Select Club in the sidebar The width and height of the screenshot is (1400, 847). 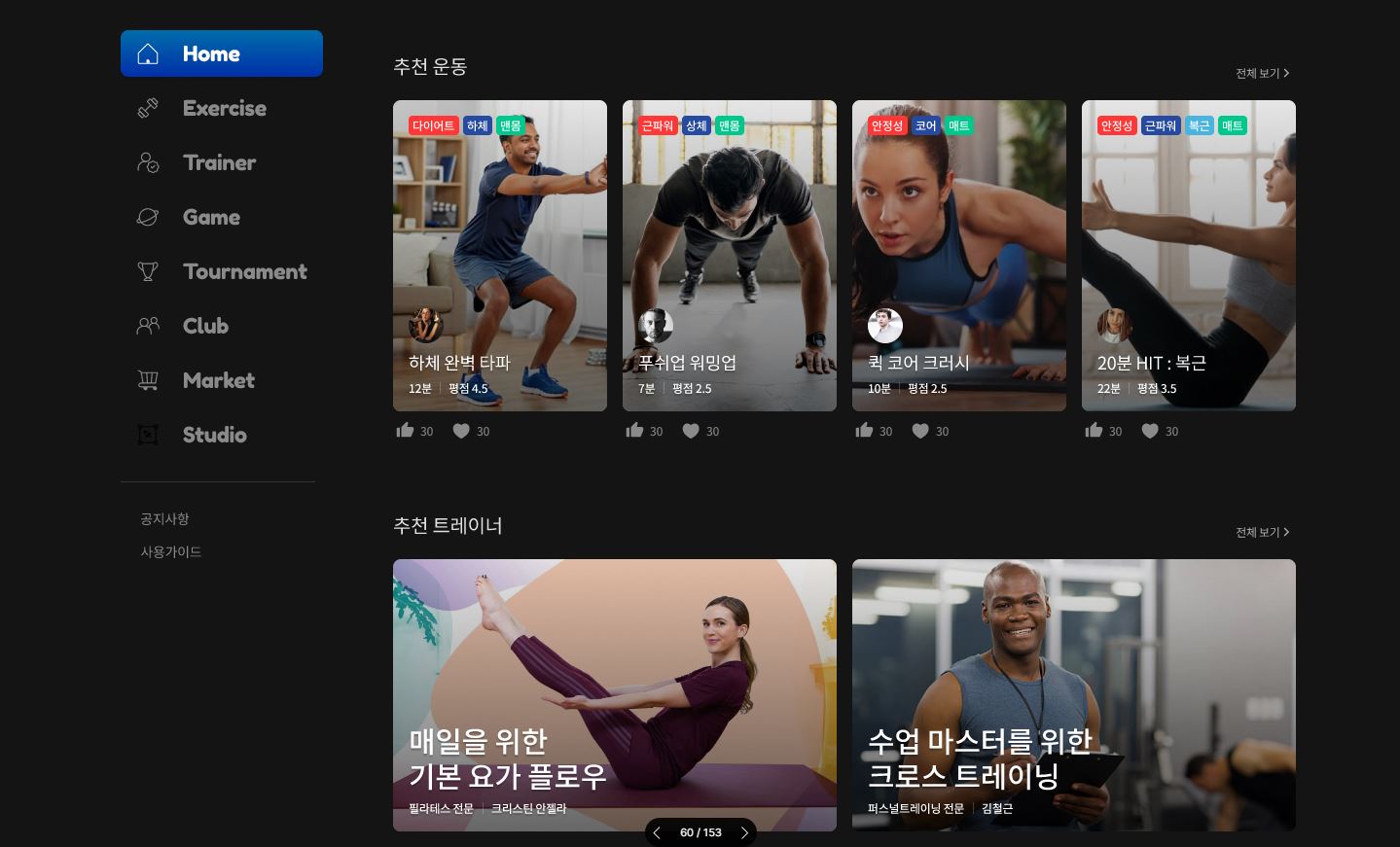tap(204, 326)
